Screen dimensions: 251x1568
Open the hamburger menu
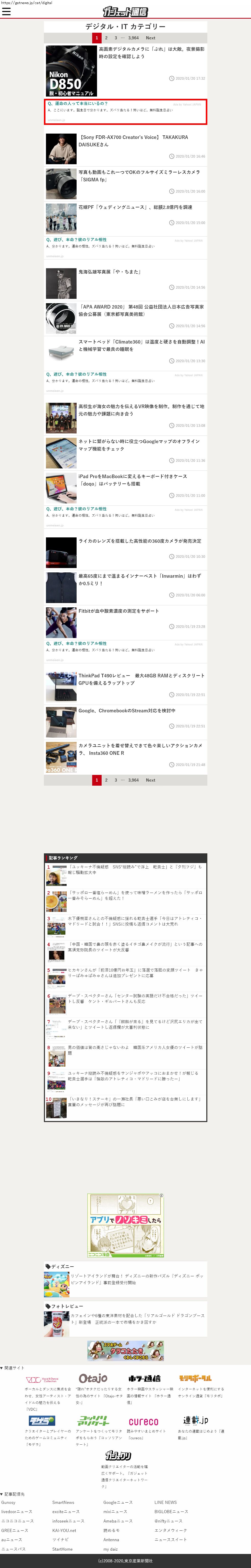(x=6, y=11)
